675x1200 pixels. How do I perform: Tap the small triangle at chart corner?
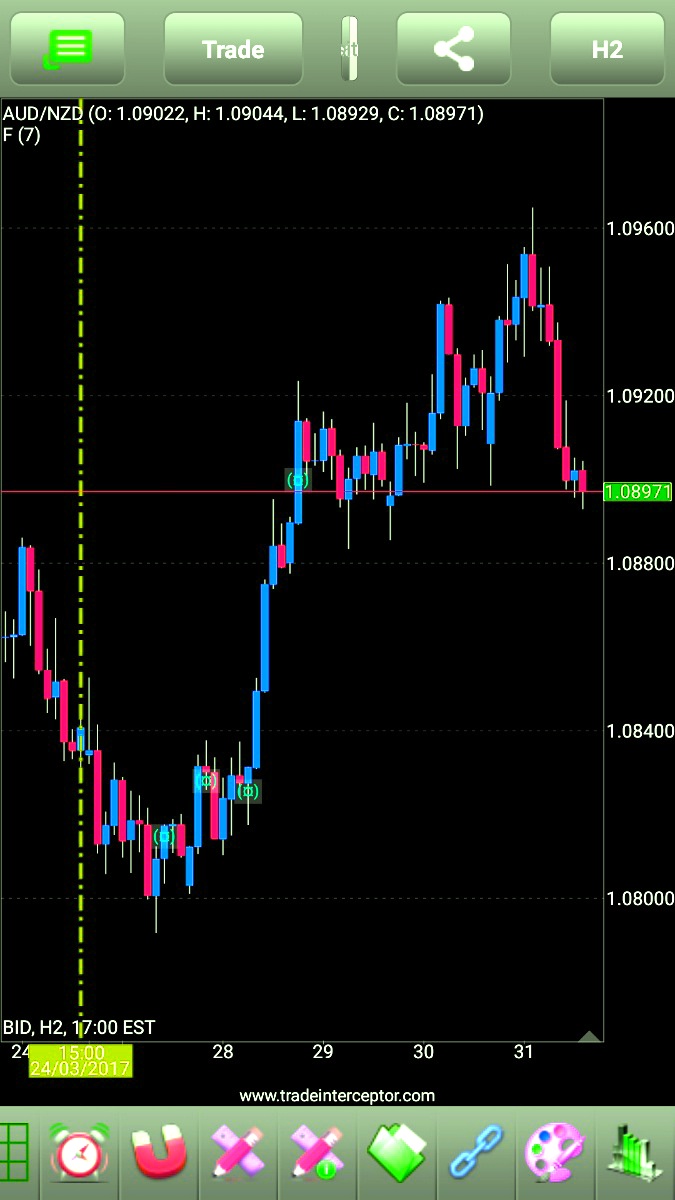590,1036
